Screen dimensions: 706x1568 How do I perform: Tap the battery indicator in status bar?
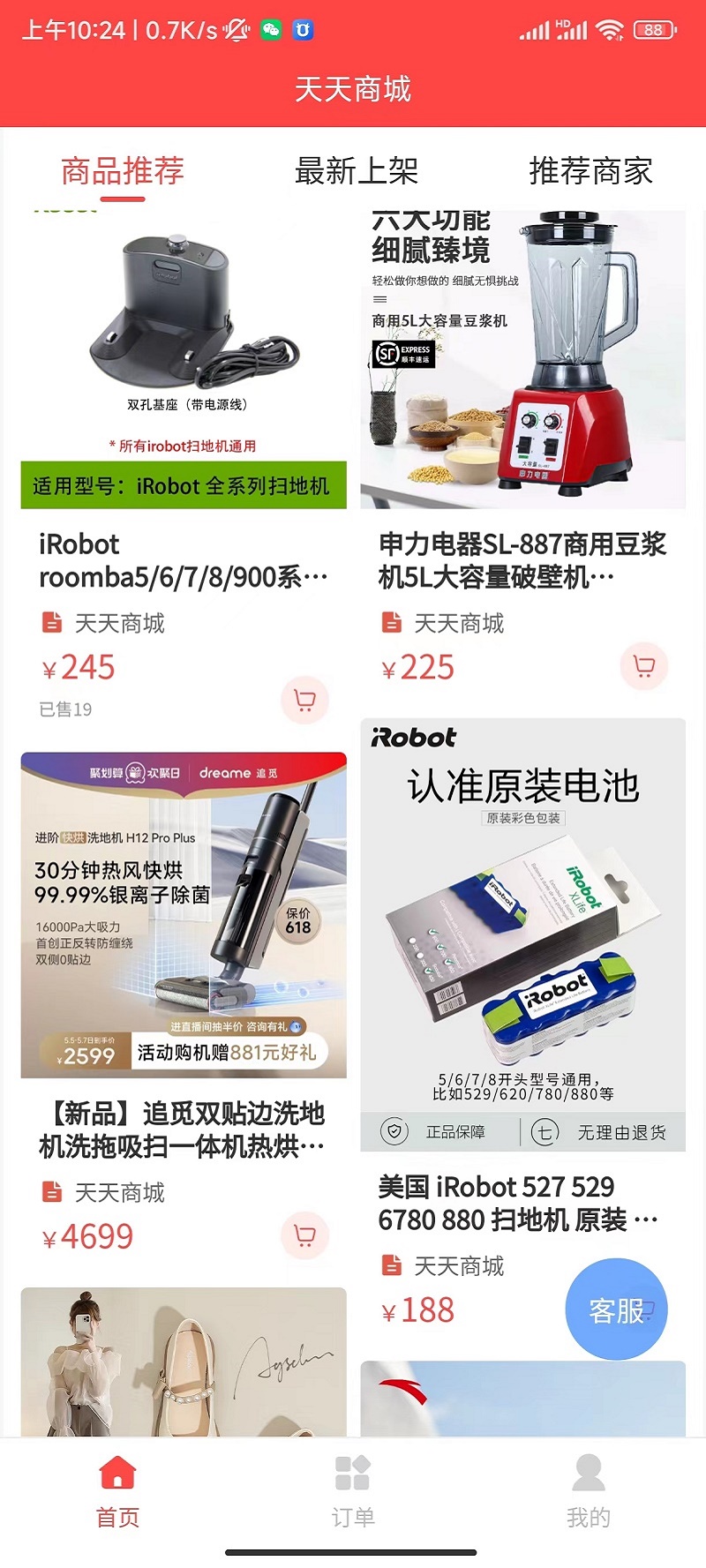tap(651, 28)
